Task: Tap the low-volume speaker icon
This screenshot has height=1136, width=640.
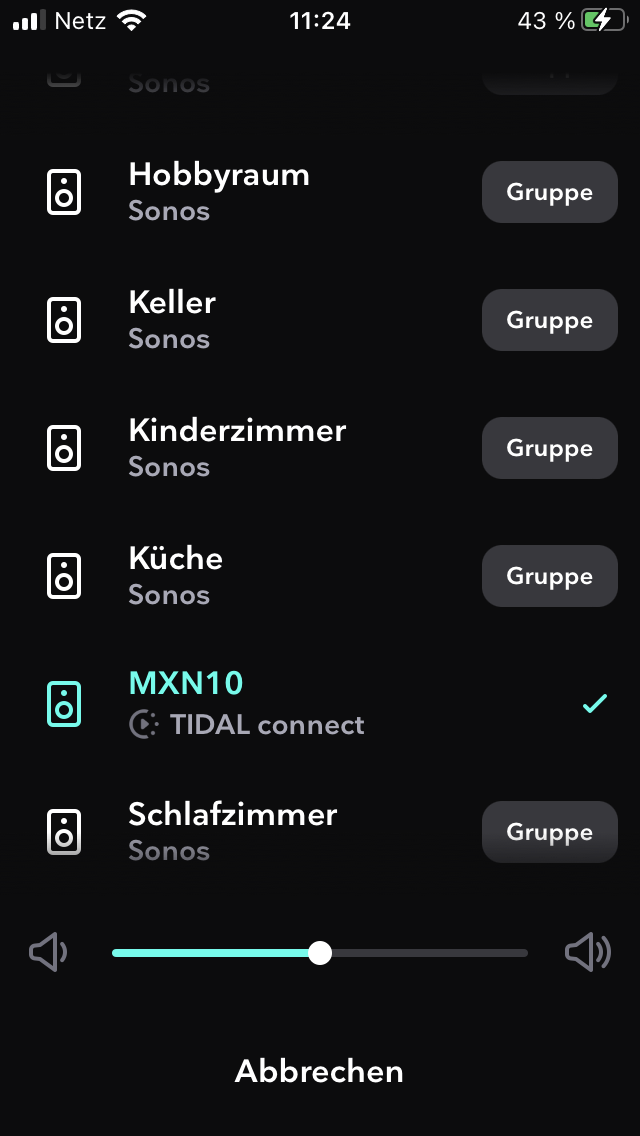Action: (48, 953)
